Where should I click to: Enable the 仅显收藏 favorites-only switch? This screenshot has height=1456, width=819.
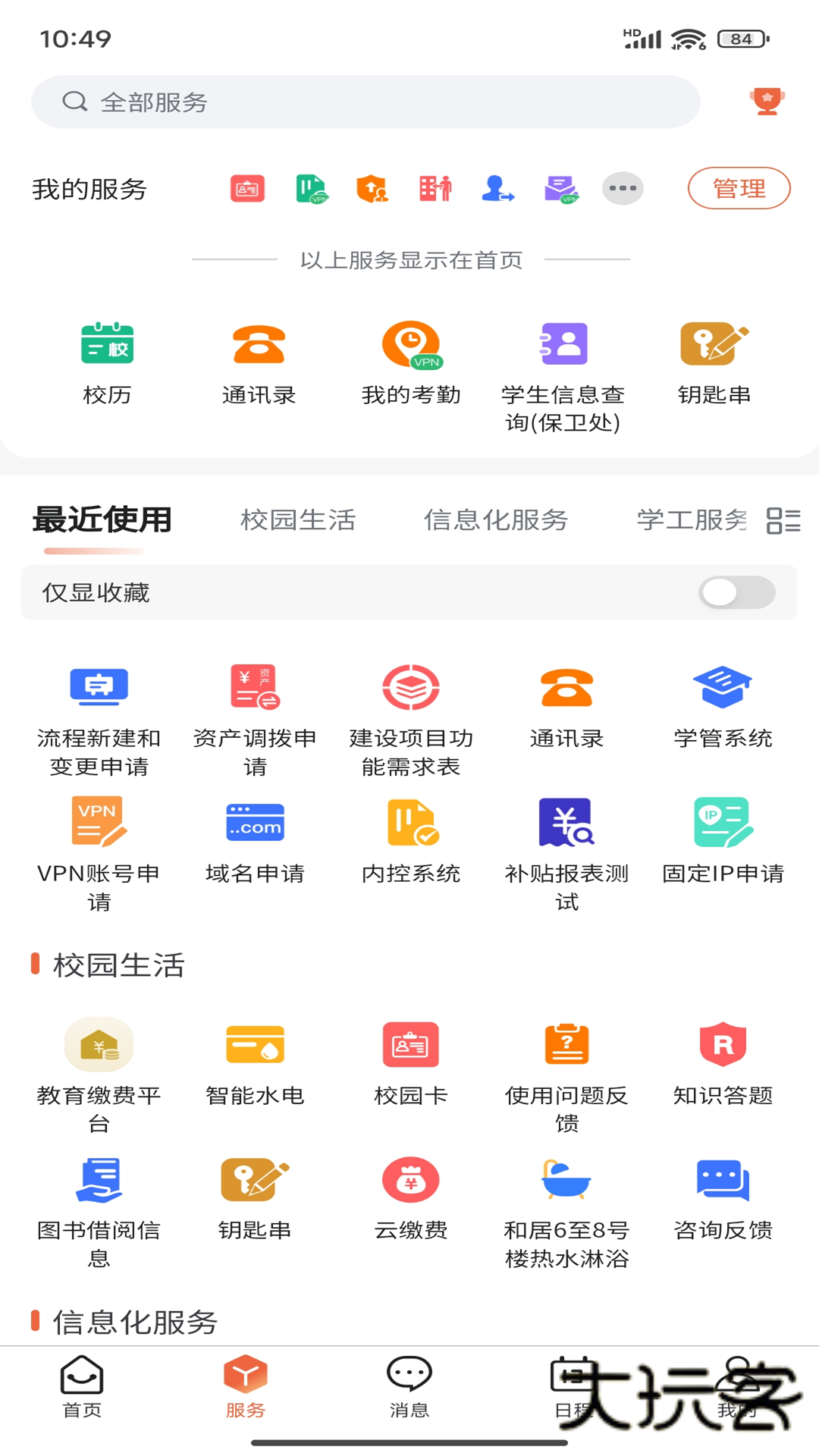click(736, 593)
